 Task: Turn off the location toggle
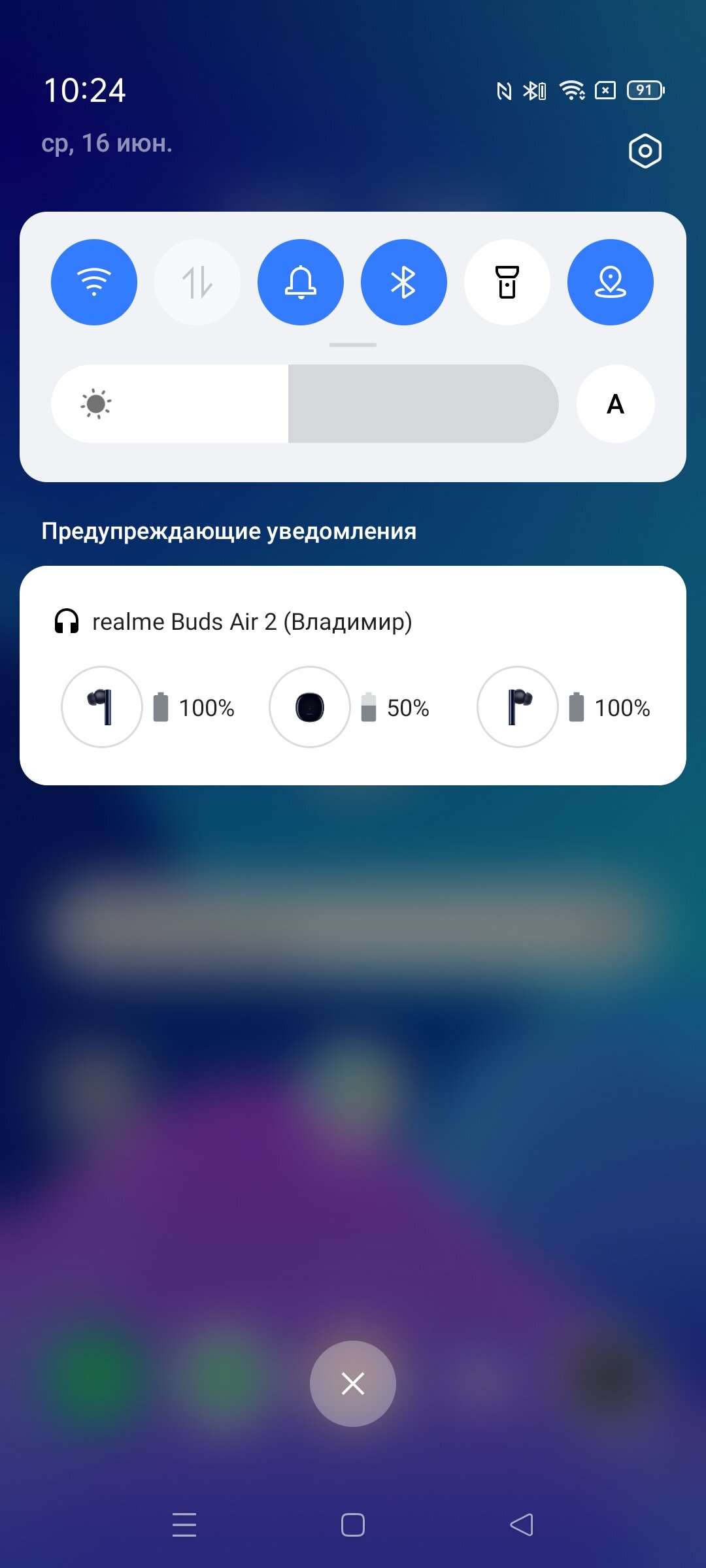611,282
